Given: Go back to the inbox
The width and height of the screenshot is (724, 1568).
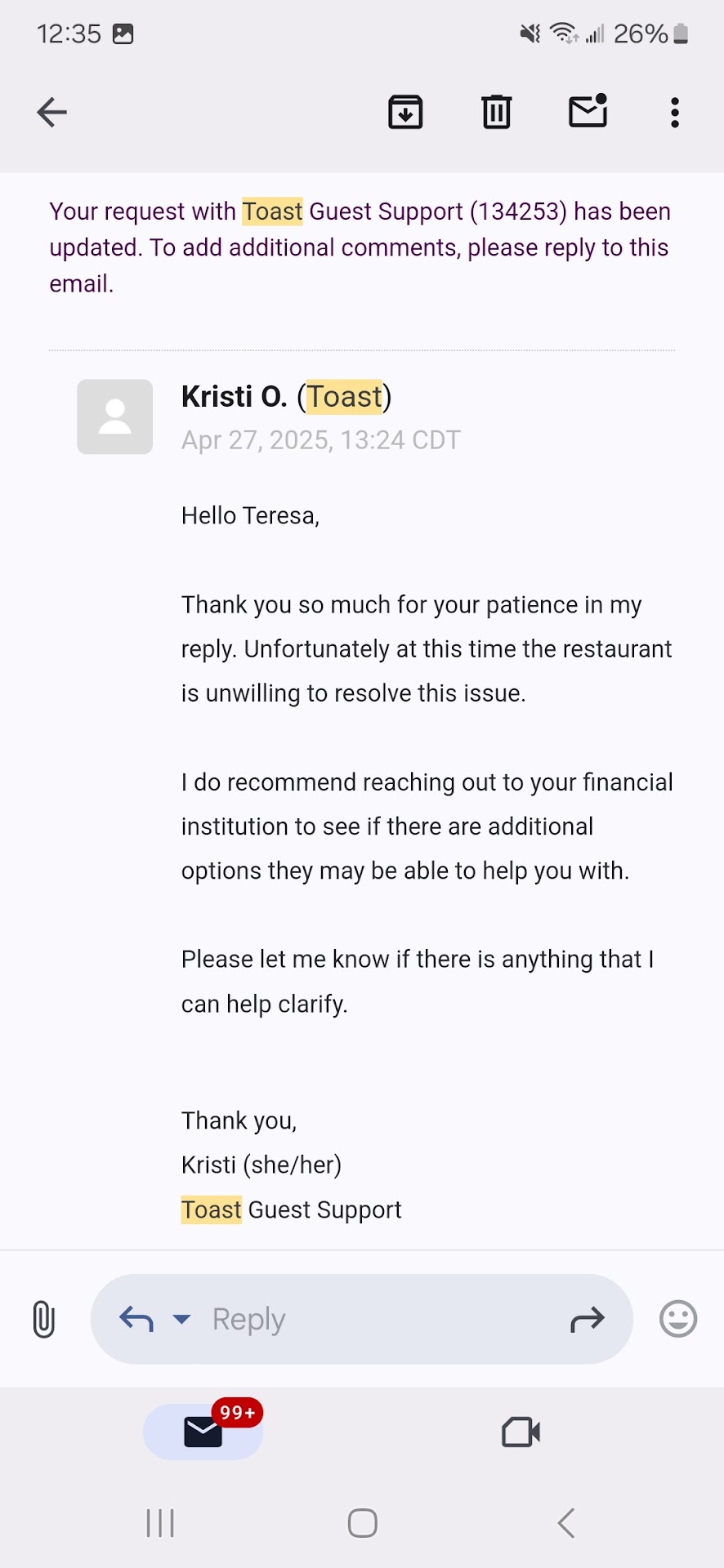Looking at the screenshot, I should (51, 113).
